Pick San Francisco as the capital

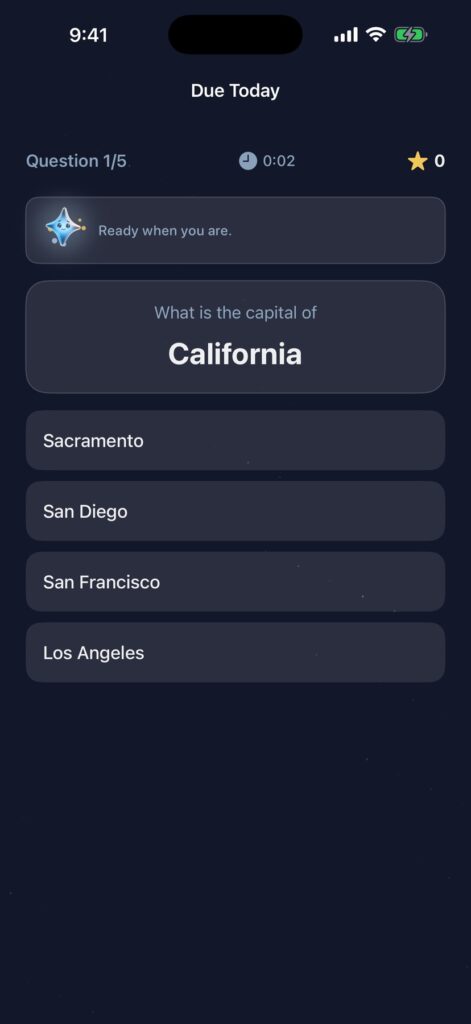235,581
